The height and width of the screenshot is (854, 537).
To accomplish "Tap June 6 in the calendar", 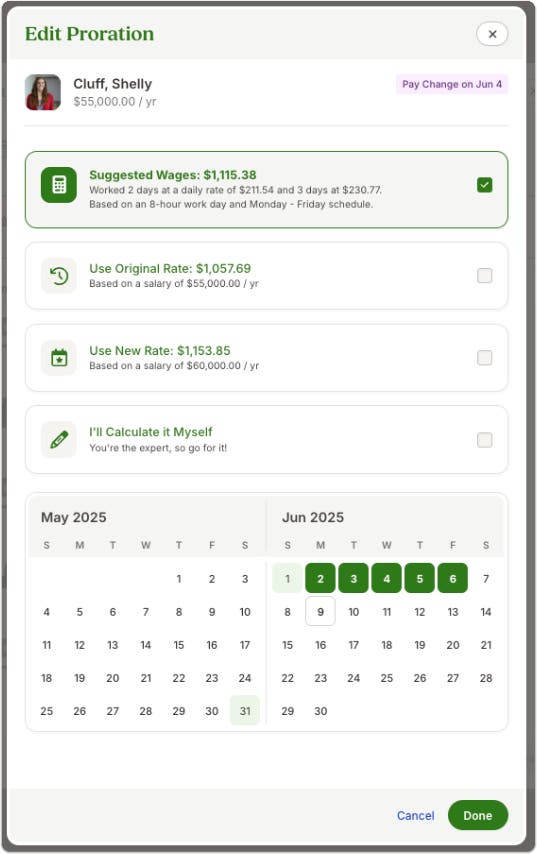I will 453,578.
